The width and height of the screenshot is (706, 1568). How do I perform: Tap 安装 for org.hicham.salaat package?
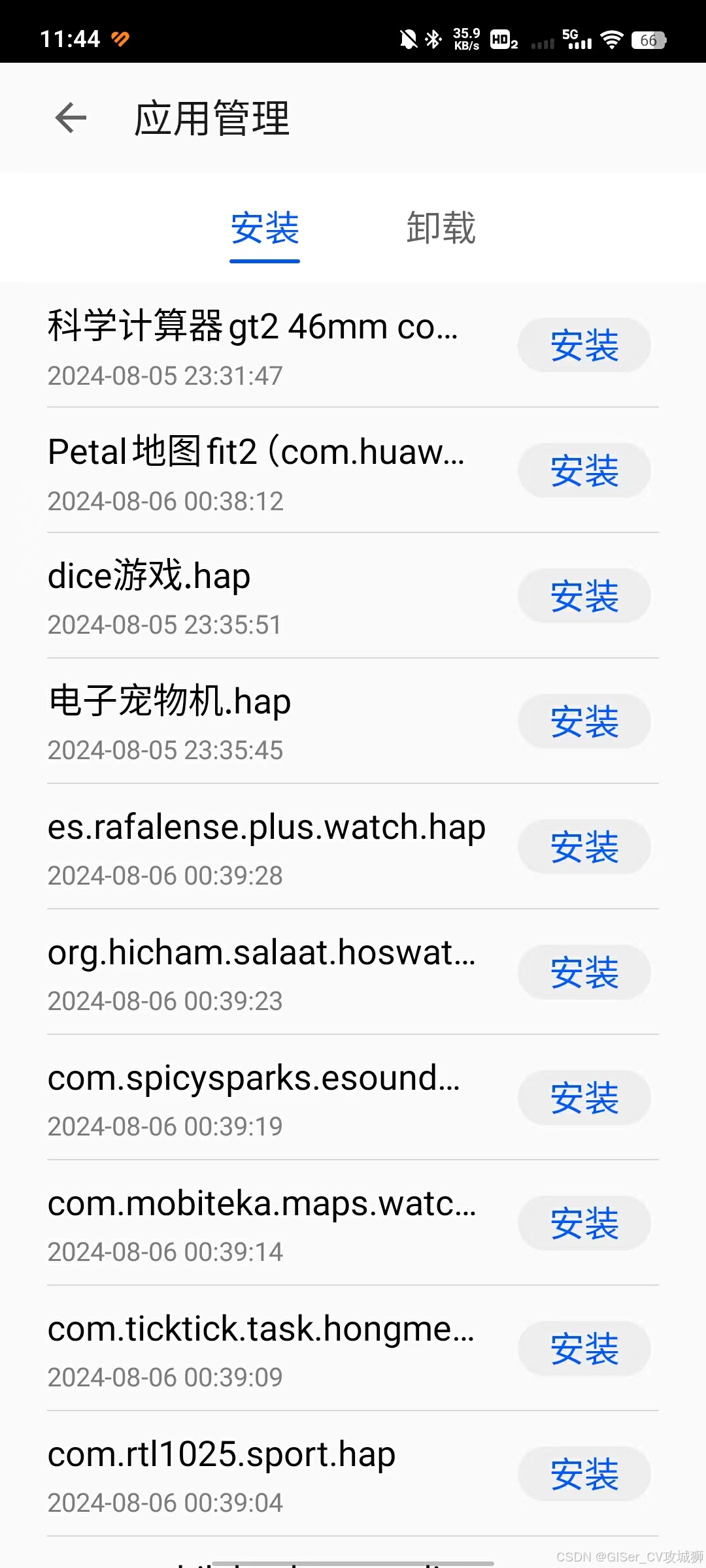click(x=584, y=972)
